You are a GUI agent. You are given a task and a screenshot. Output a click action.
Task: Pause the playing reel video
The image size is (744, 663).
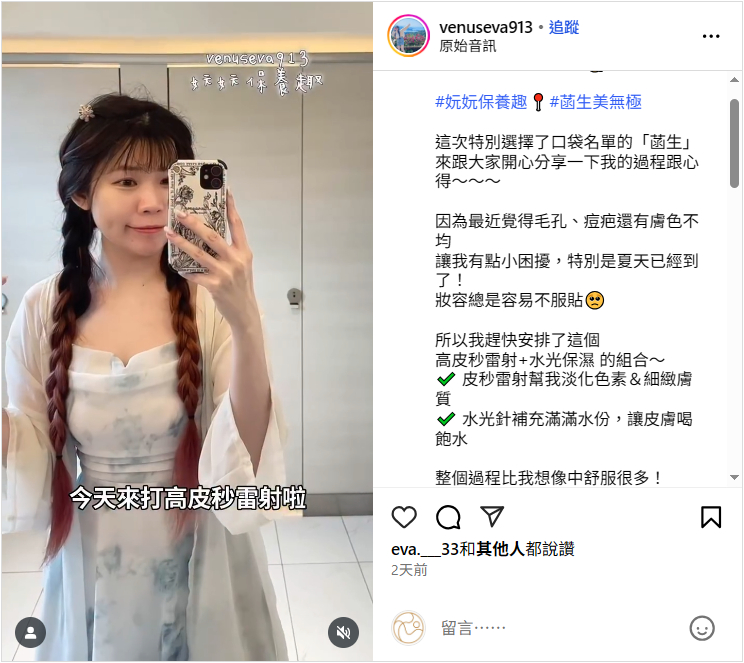coord(187,330)
